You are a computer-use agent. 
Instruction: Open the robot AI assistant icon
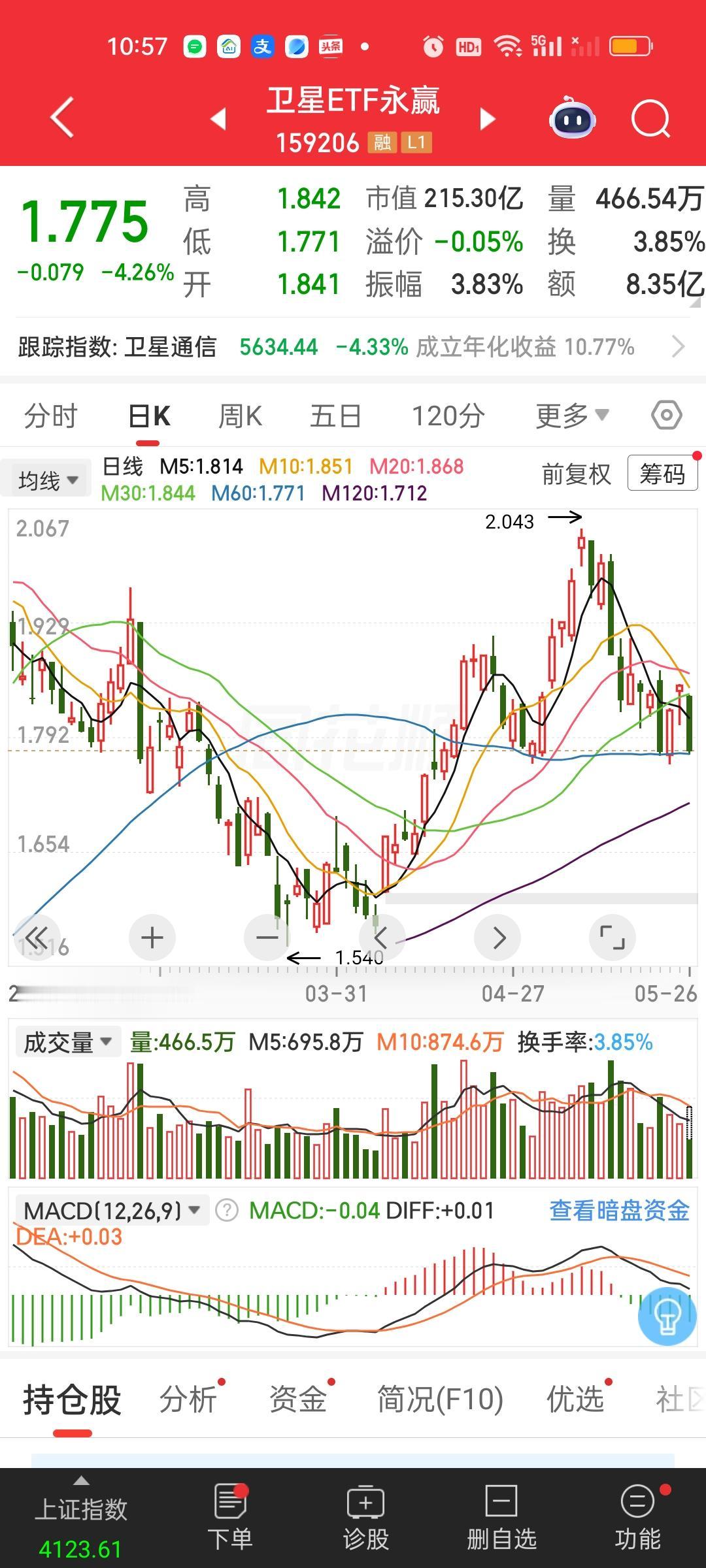tap(572, 118)
